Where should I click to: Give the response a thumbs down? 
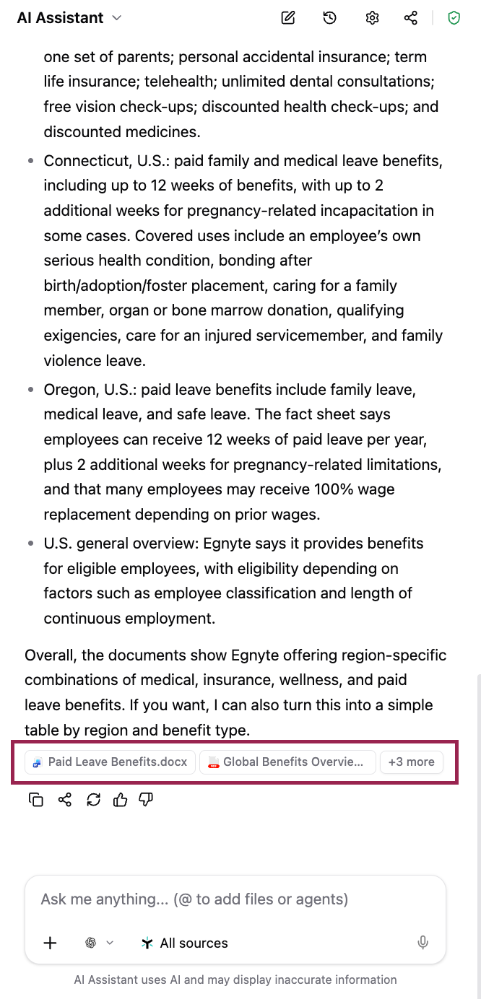tap(147, 800)
